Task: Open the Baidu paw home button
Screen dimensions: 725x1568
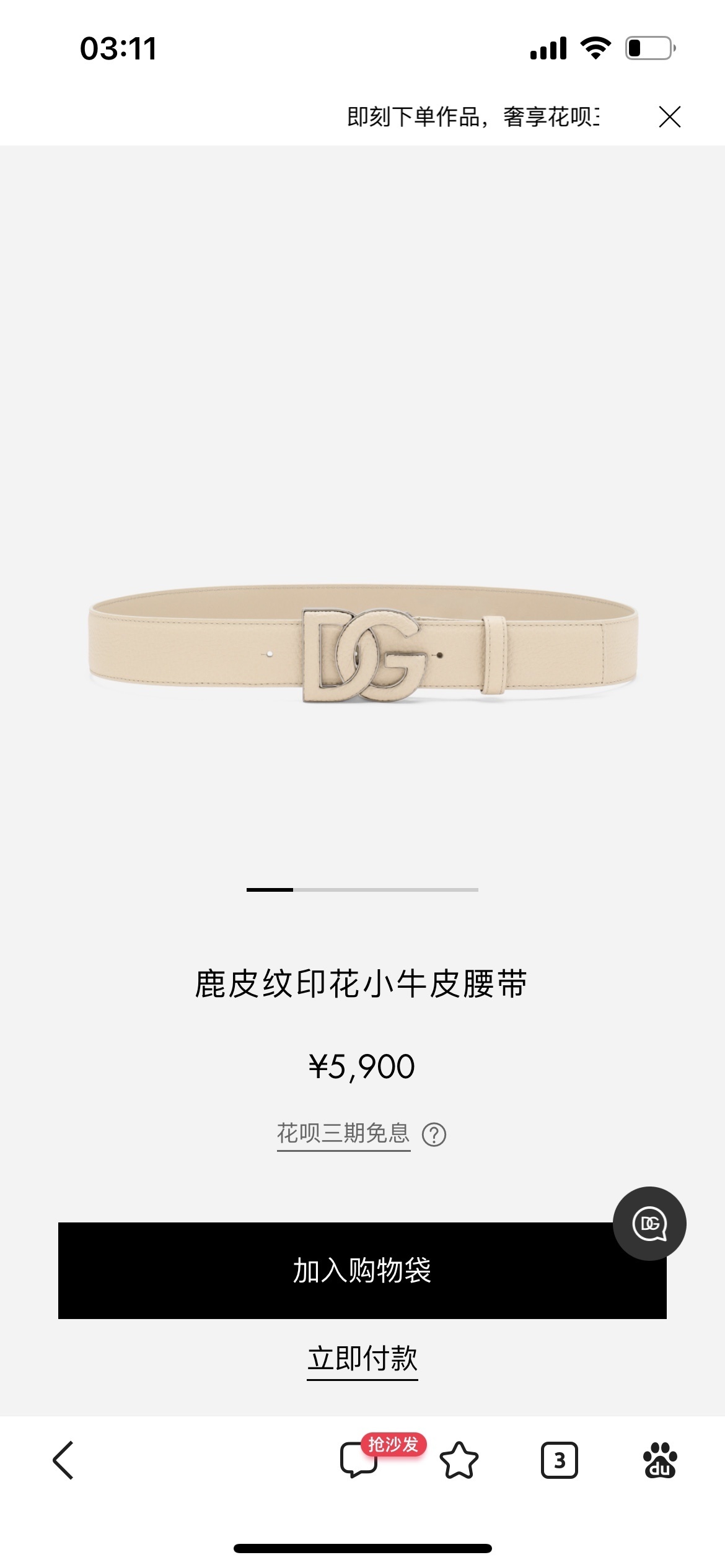Action: point(660,1460)
